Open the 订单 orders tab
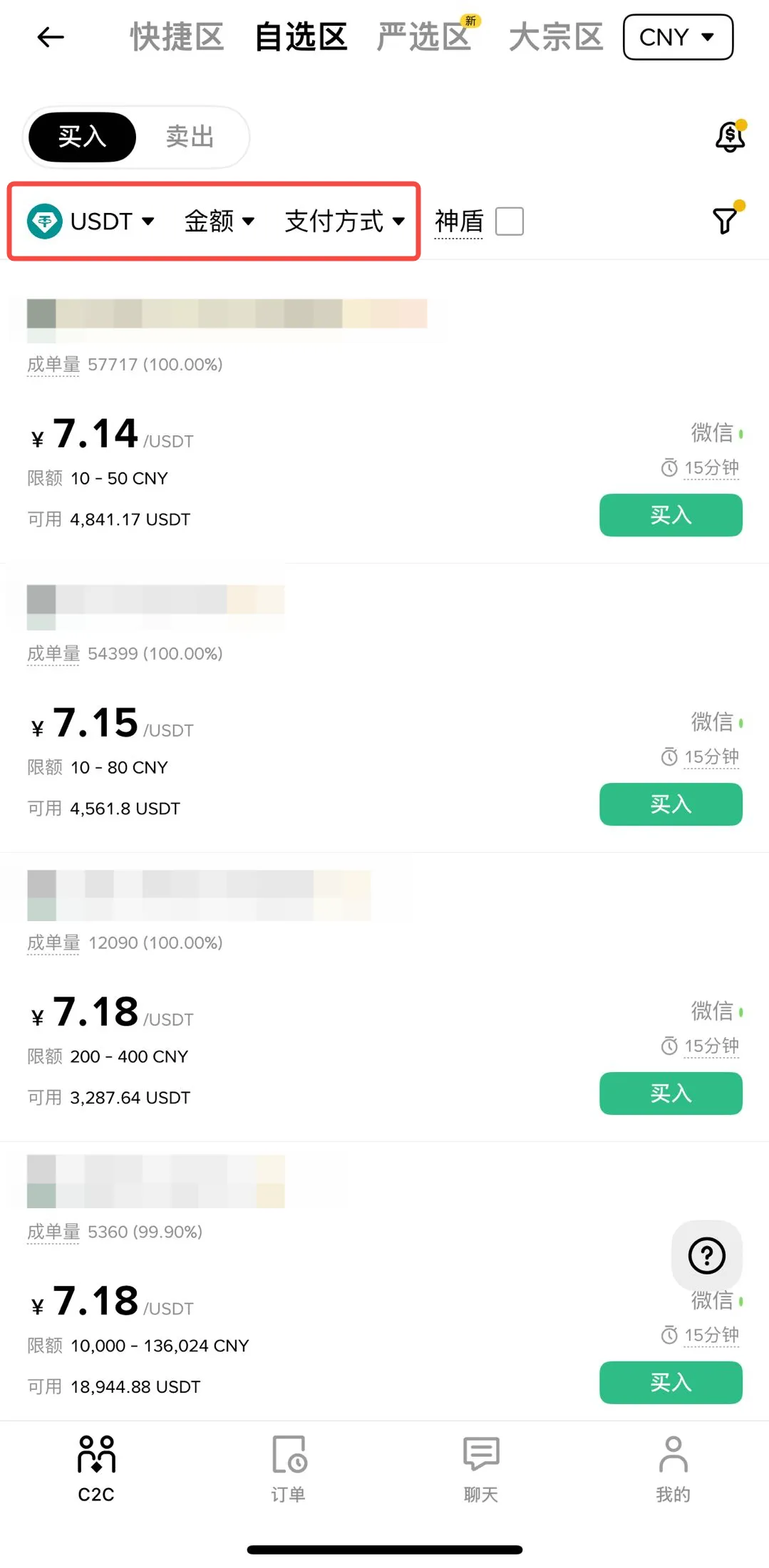The width and height of the screenshot is (769, 1568). [289, 1469]
